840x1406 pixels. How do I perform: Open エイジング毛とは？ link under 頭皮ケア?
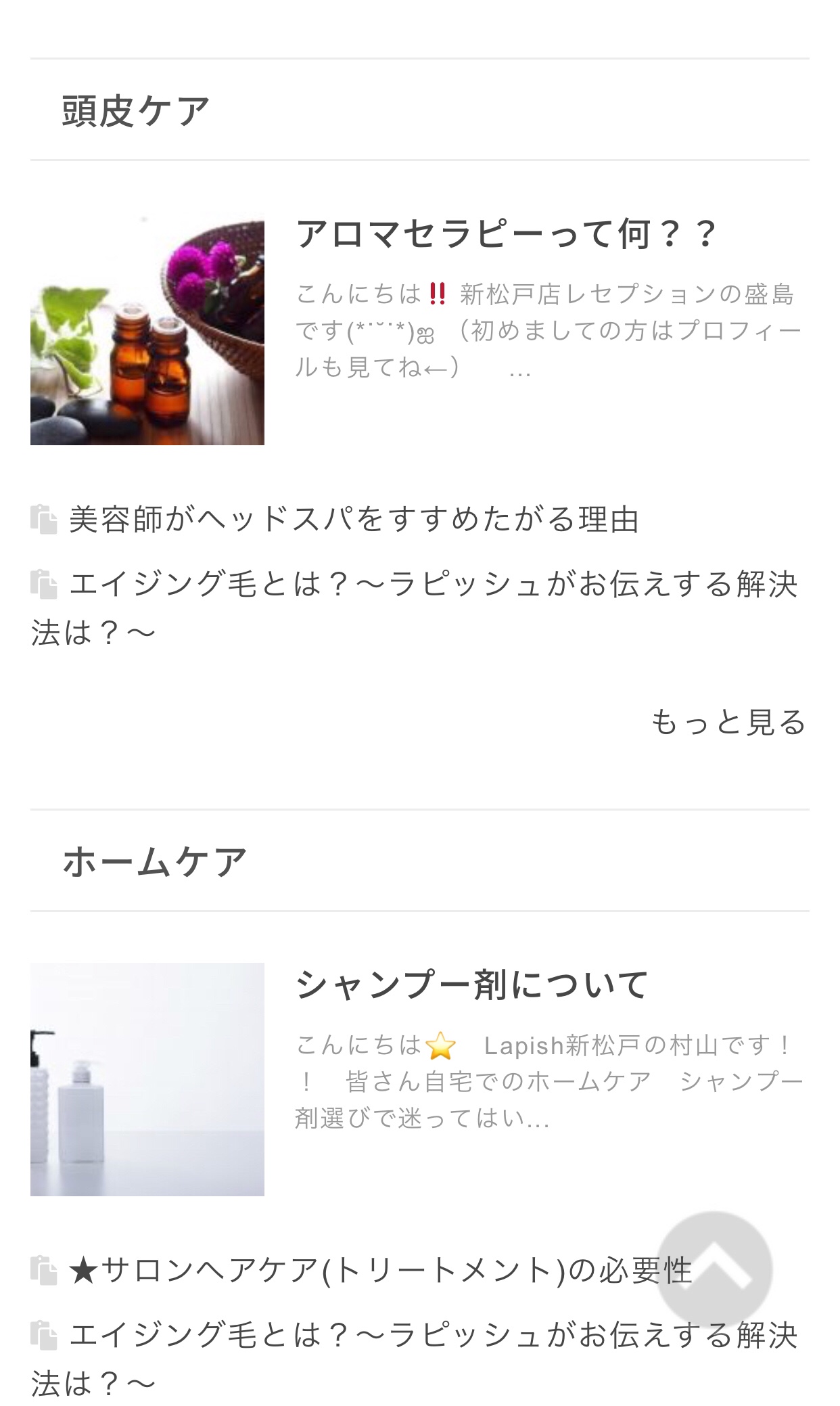pos(414,608)
